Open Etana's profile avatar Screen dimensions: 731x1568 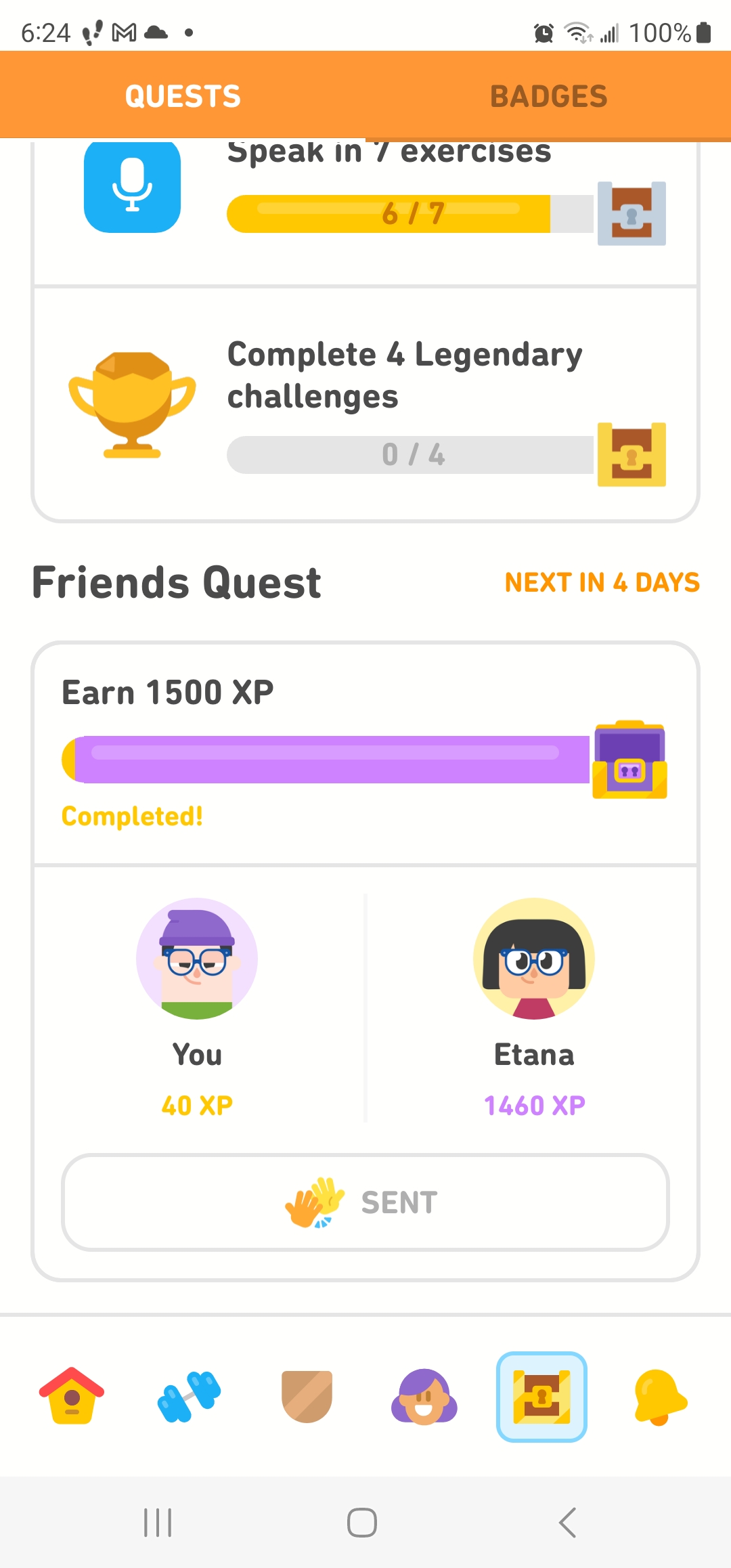click(534, 959)
